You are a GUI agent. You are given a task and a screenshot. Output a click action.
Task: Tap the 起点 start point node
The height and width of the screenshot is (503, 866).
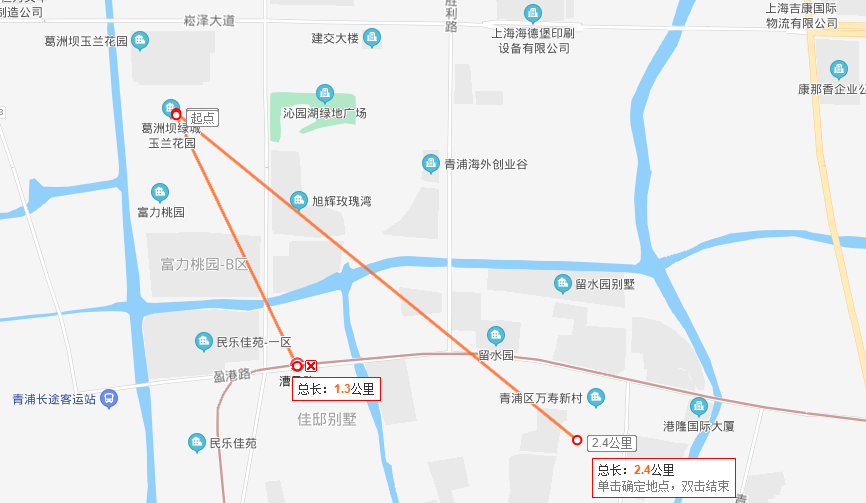coord(177,114)
